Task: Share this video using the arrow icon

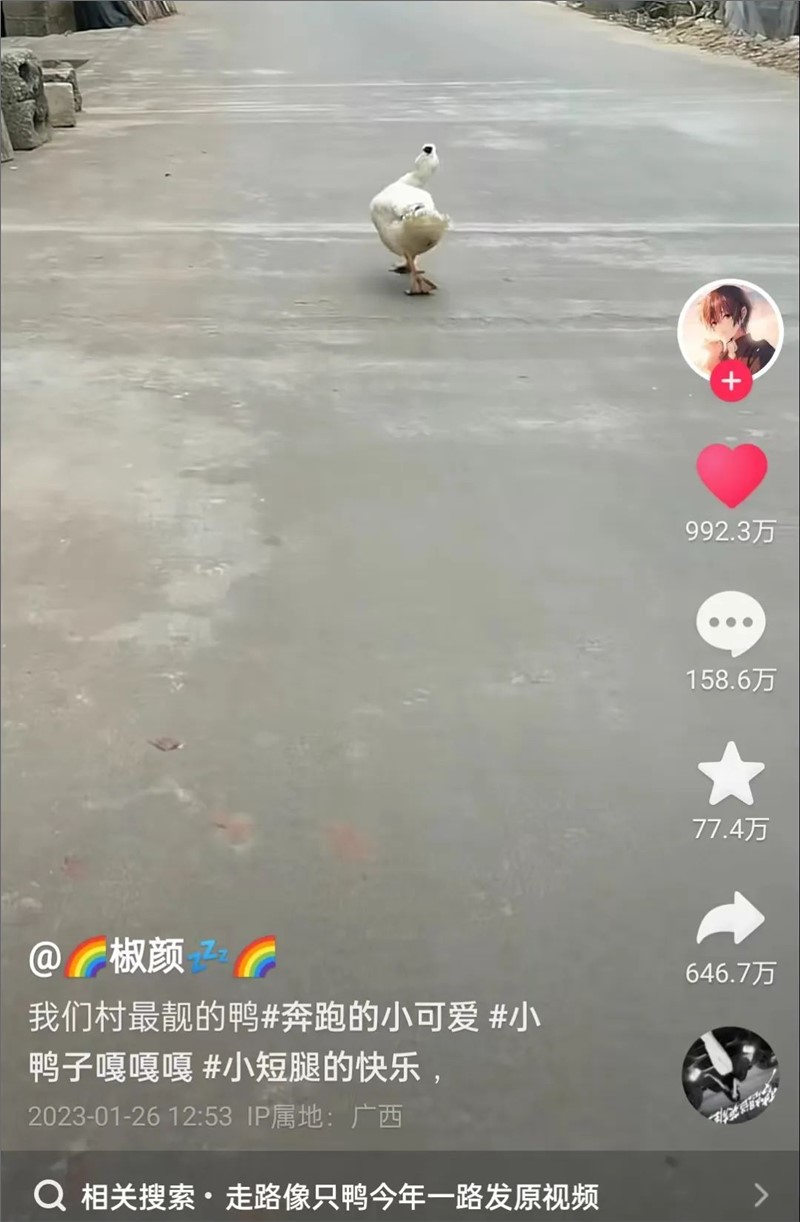Action: [x=731, y=919]
